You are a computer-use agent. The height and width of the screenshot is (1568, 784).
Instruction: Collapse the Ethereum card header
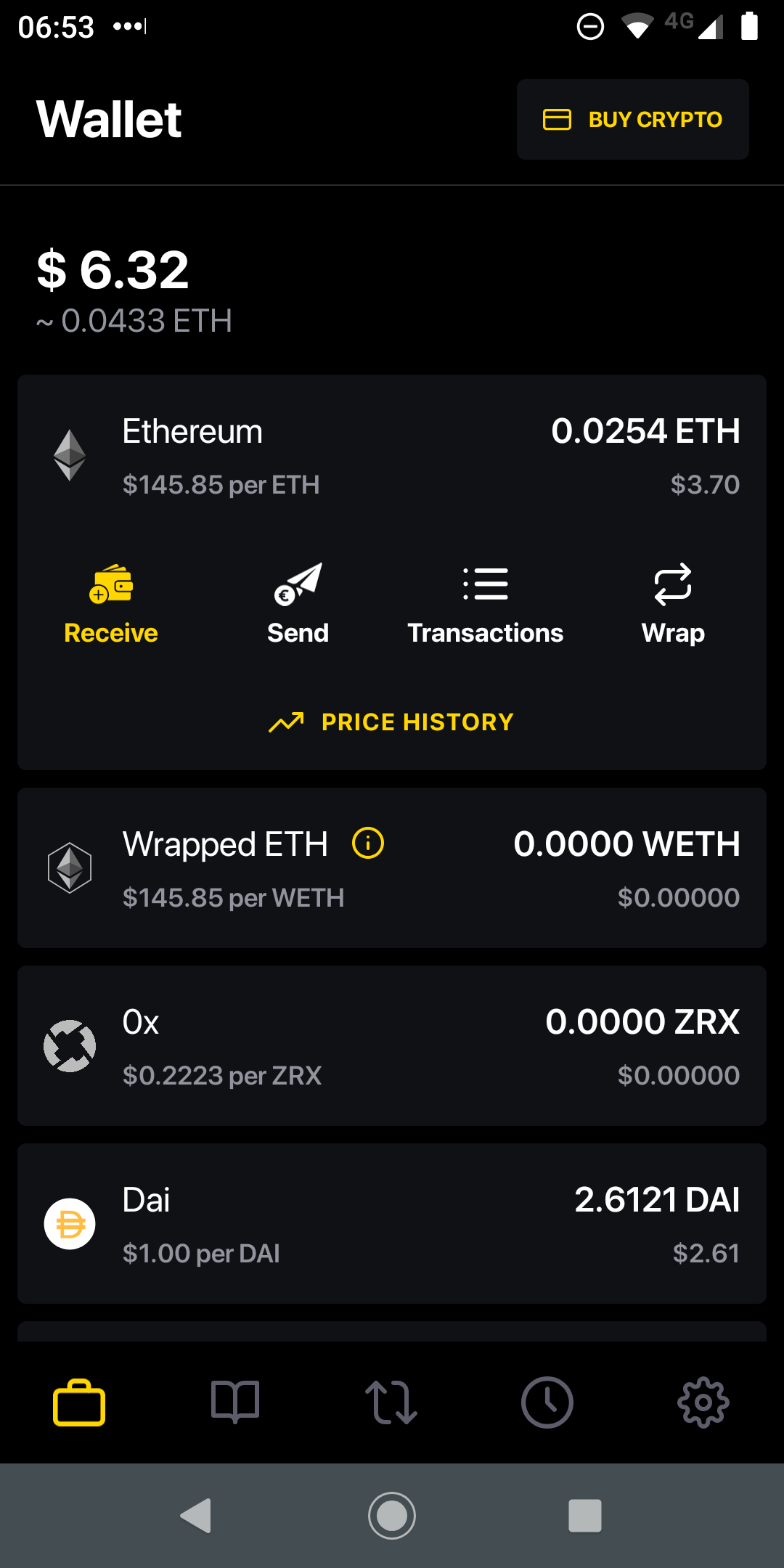(392, 456)
